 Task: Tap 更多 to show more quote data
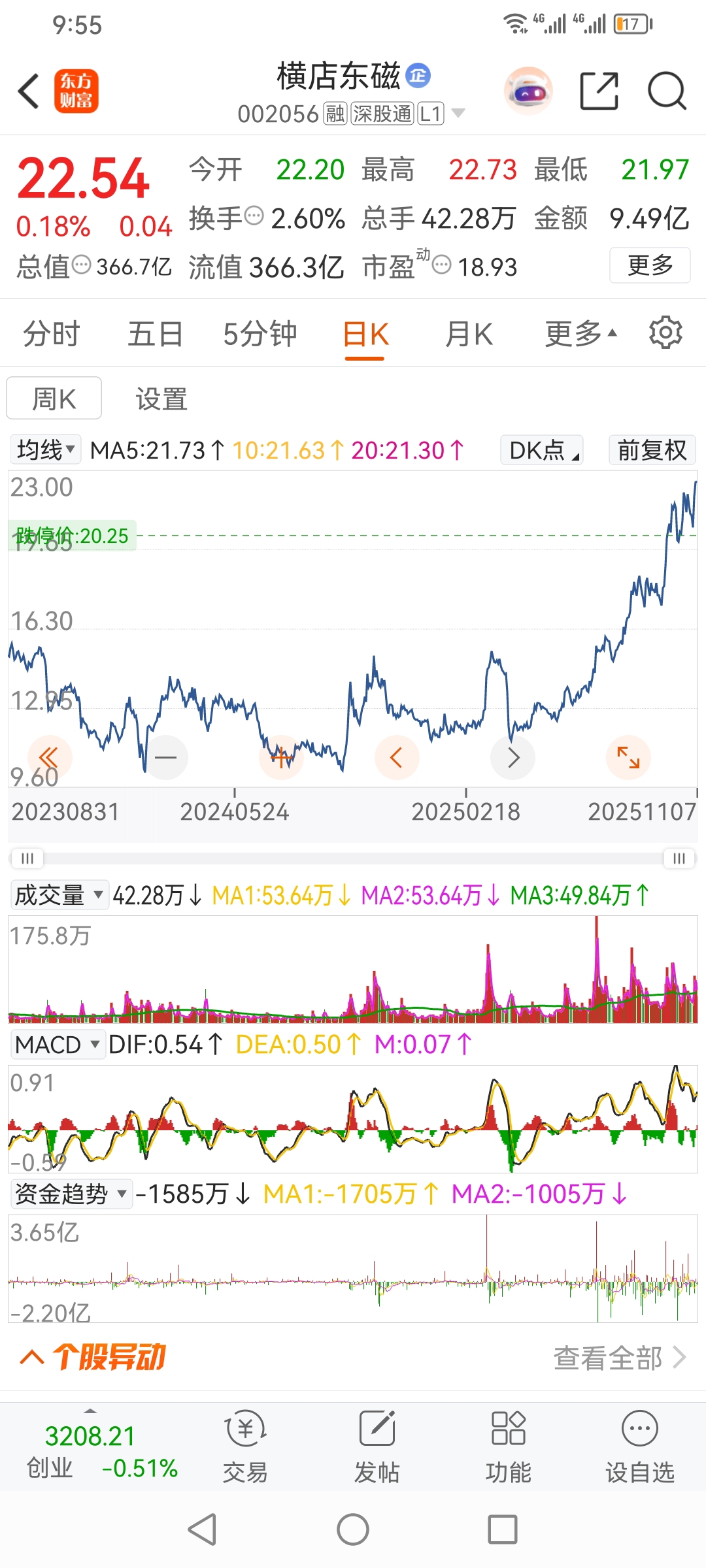tap(650, 265)
